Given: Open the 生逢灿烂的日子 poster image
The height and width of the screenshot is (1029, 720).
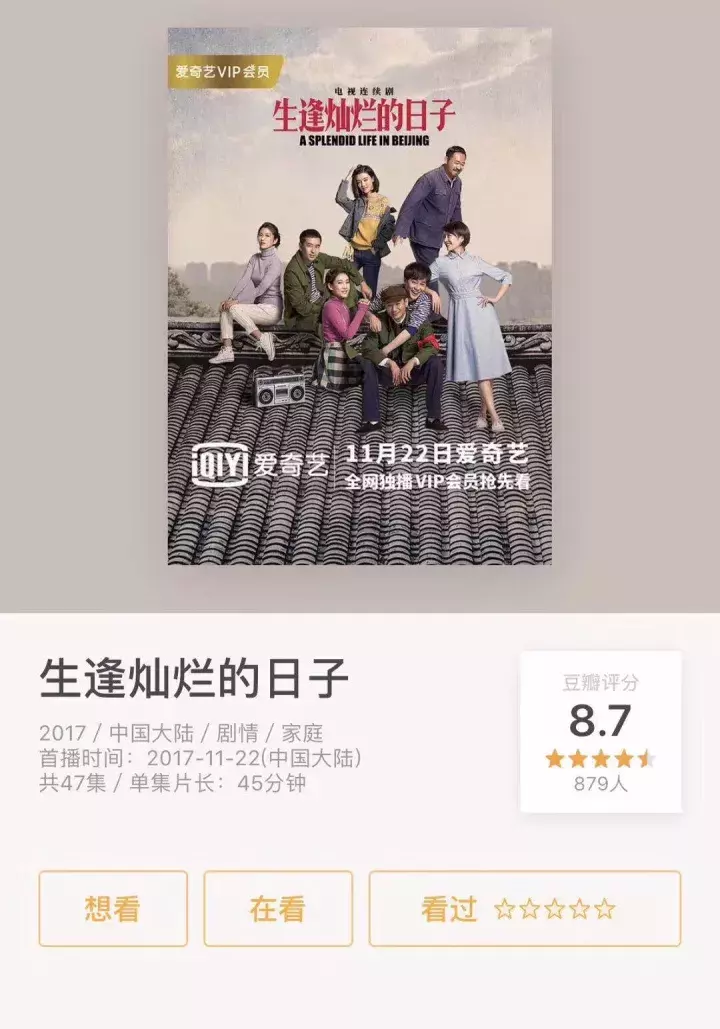Looking at the screenshot, I should pyautogui.click(x=359, y=296).
